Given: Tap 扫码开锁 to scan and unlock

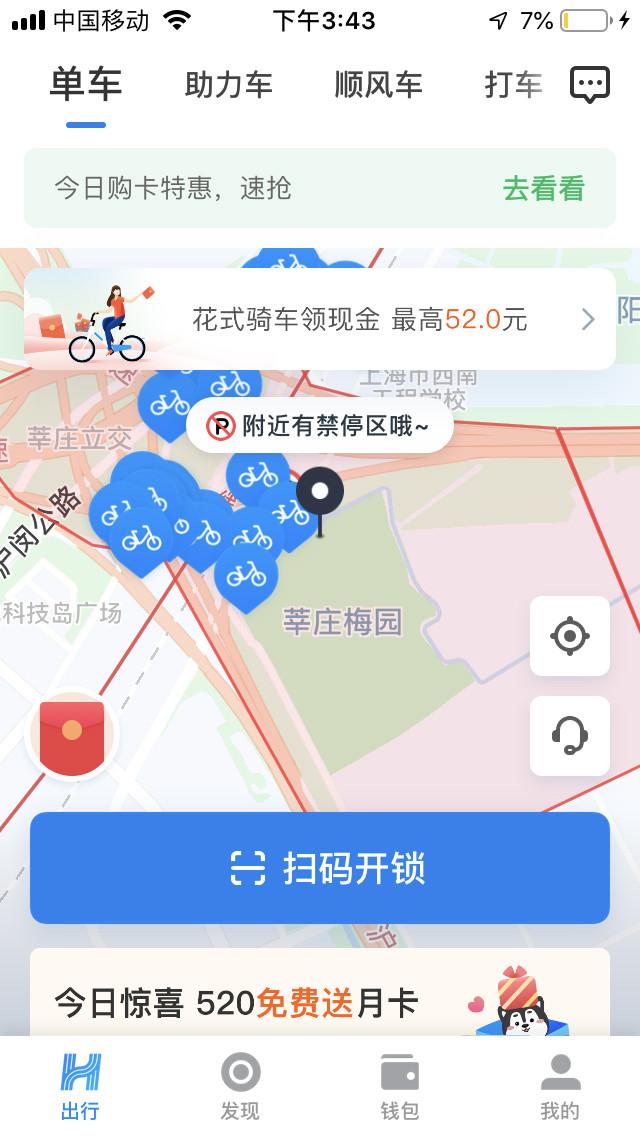Looking at the screenshot, I should (x=320, y=868).
